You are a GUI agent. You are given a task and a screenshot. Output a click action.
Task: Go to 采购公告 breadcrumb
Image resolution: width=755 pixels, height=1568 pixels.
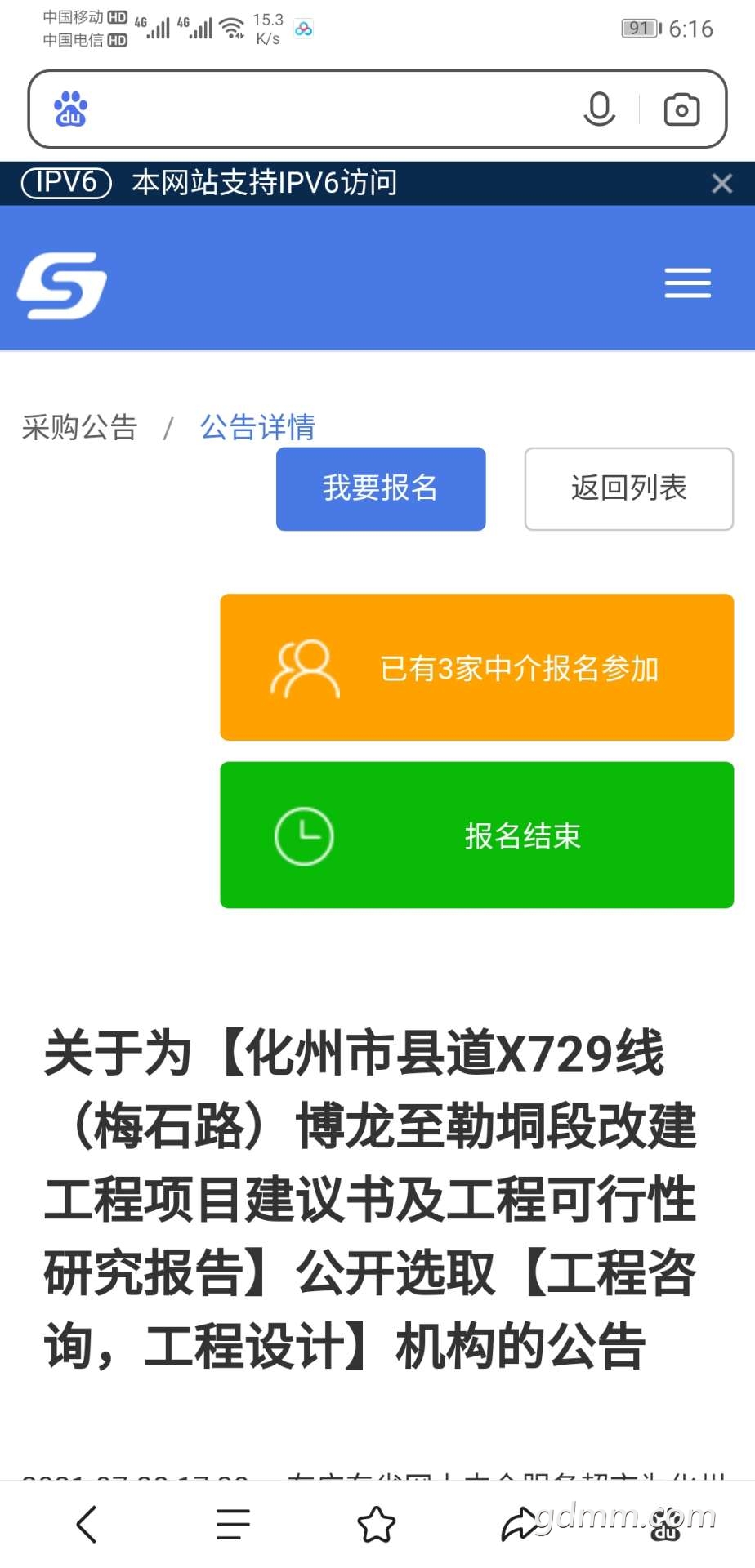(x=79, y=427)
